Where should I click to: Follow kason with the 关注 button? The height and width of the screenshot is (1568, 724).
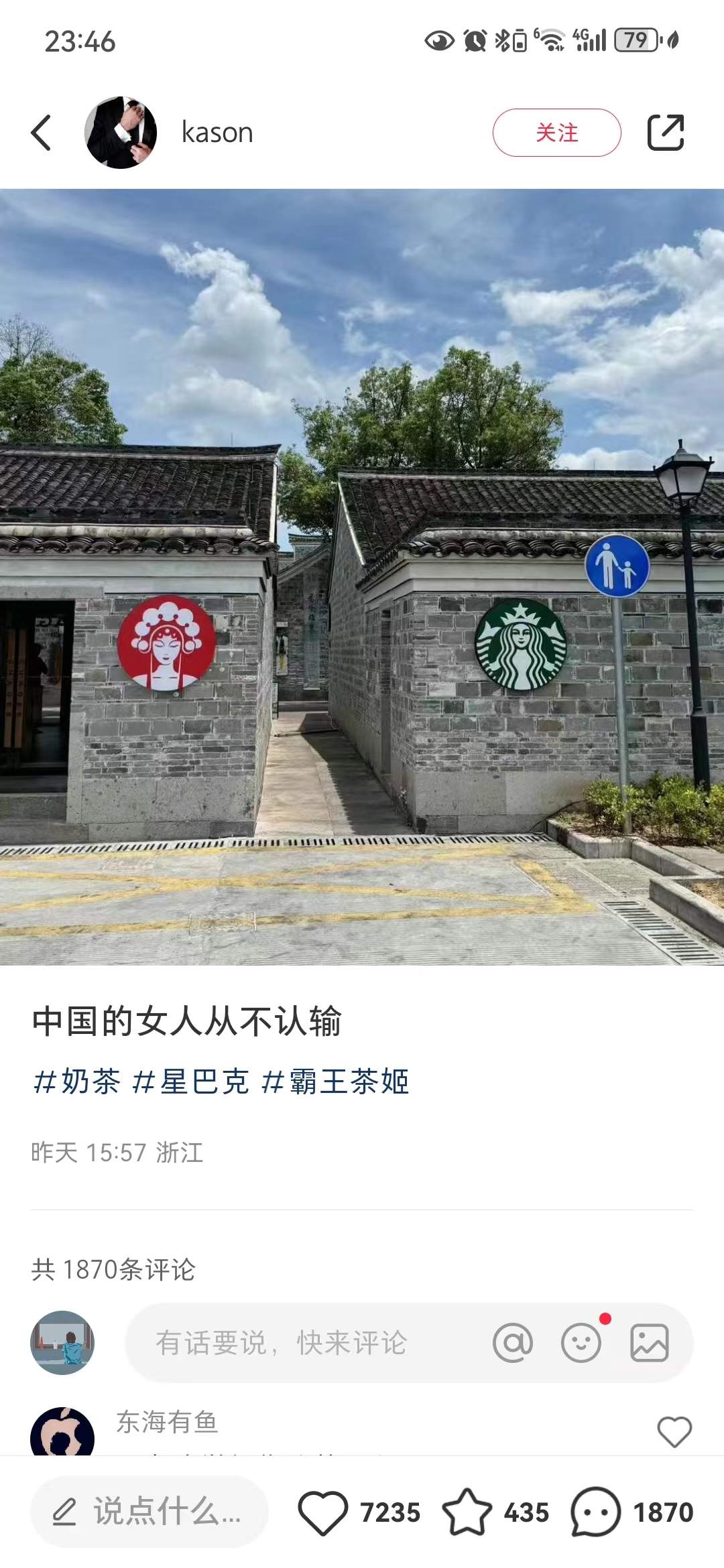tap(556, 133)
